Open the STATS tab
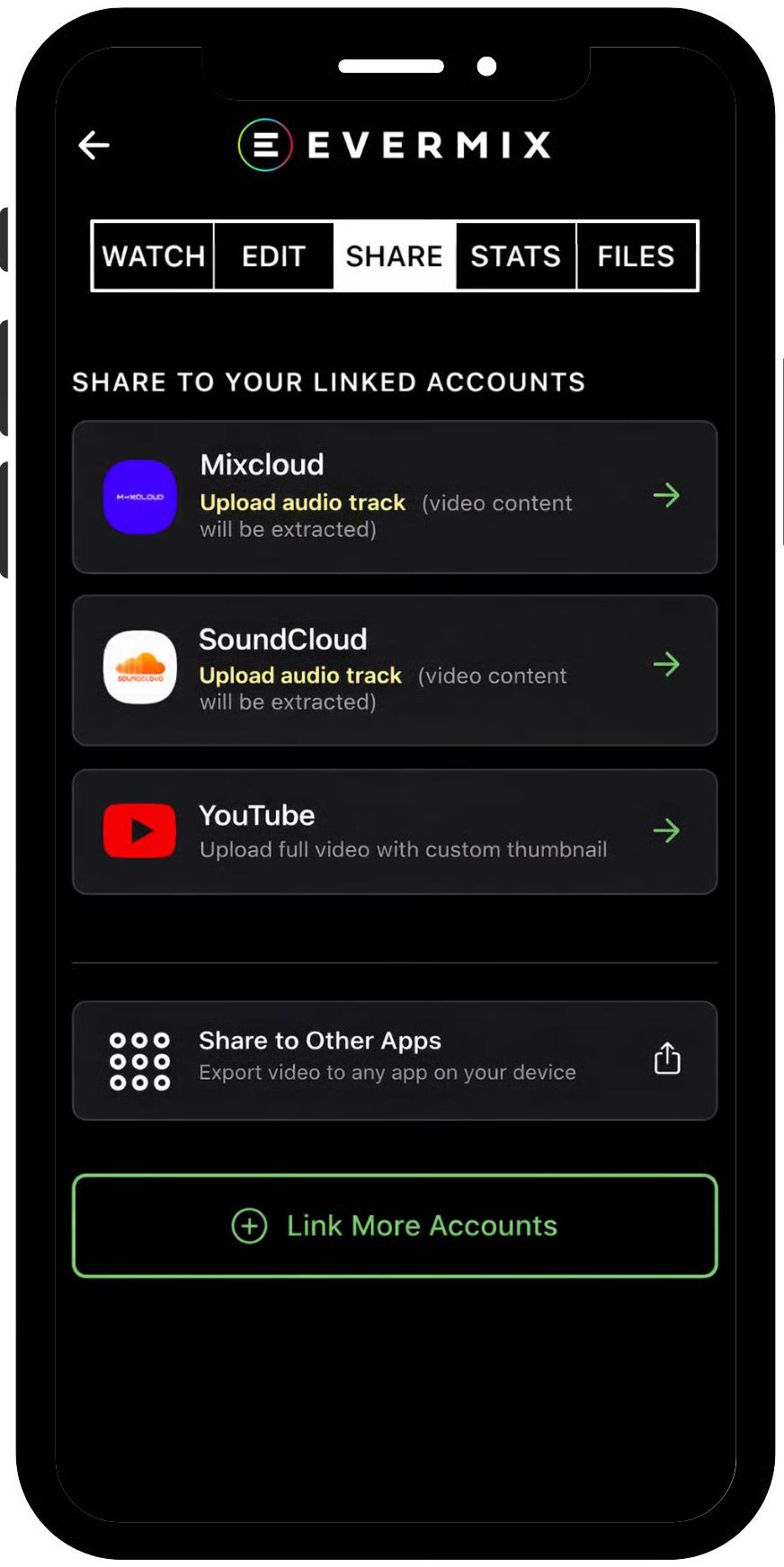This screenshot has width=784, height=1567. point(515,256)
